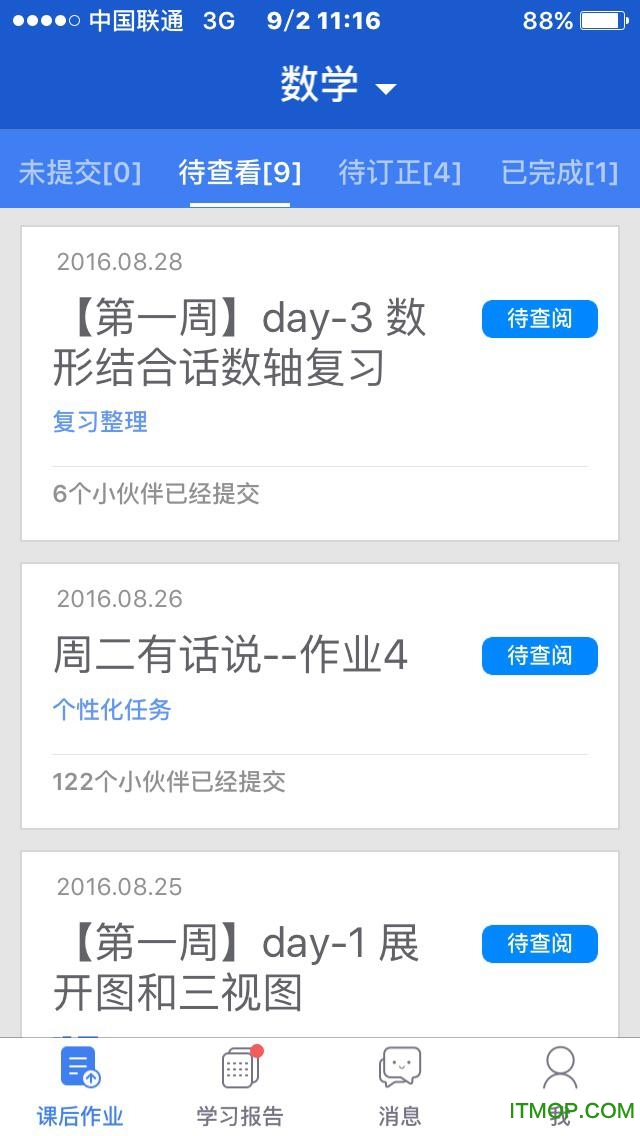
Task: Switch to the 待订正[4] tab
Action: point(399,172)
